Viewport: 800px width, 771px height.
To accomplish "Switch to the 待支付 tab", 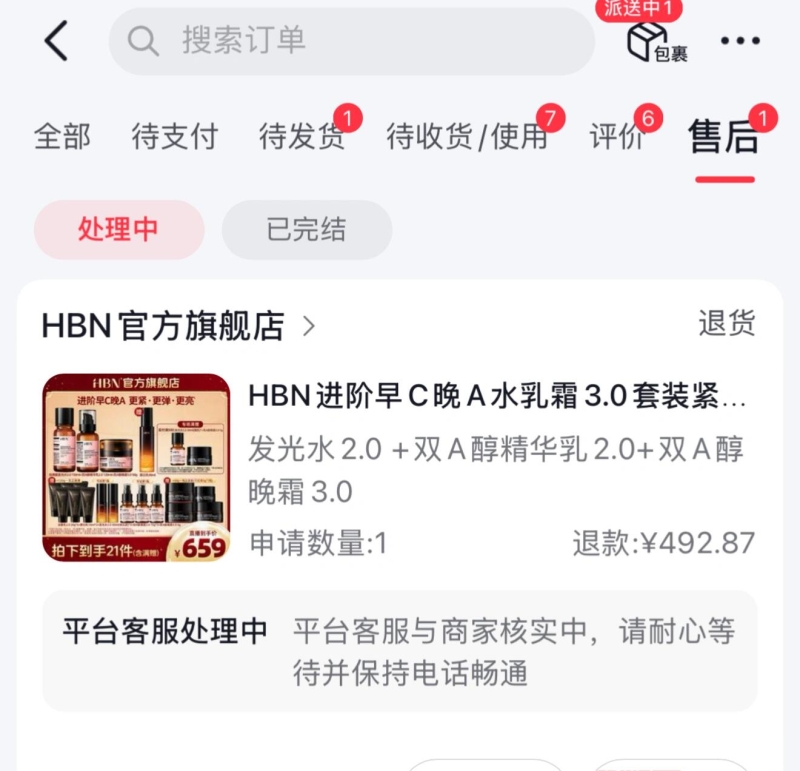I will point(174,136).
